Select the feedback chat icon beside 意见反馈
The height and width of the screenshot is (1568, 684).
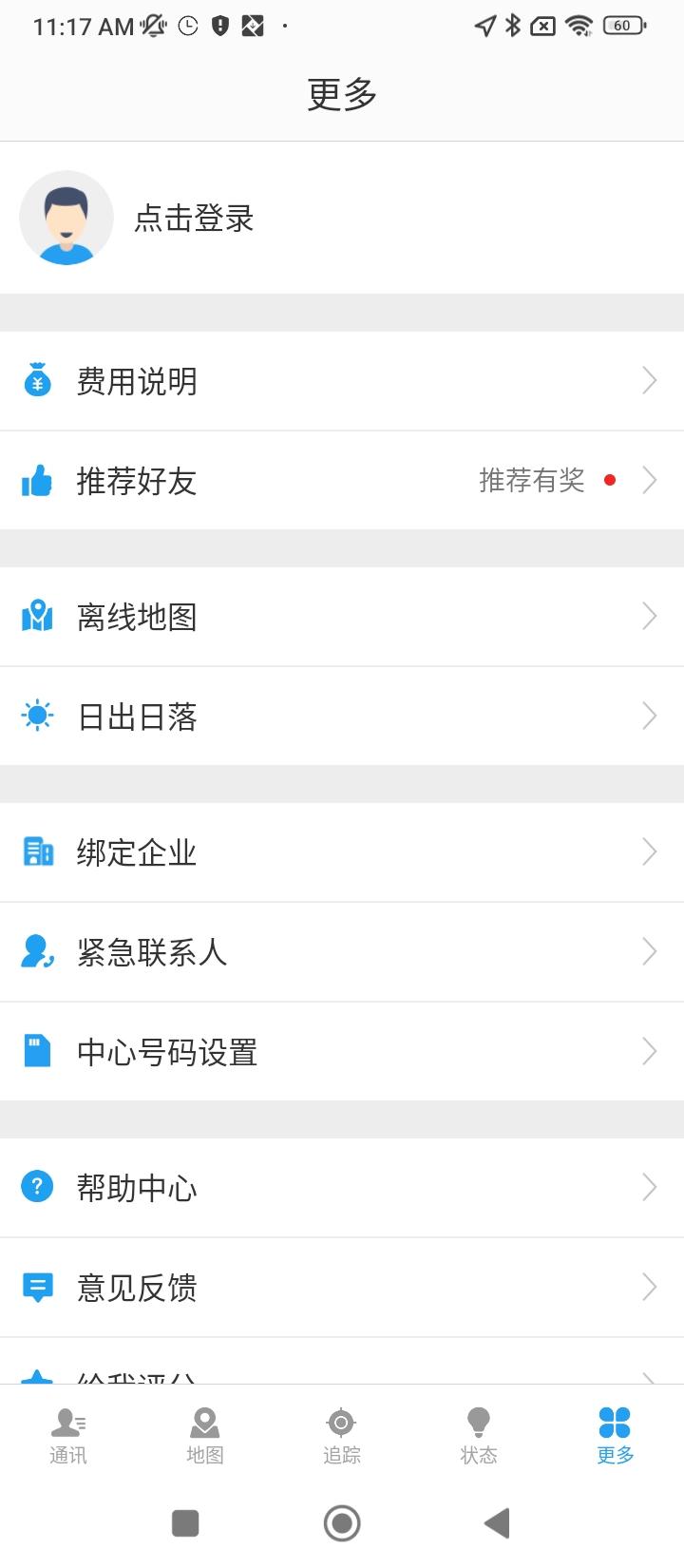(x=36, y=1287)
